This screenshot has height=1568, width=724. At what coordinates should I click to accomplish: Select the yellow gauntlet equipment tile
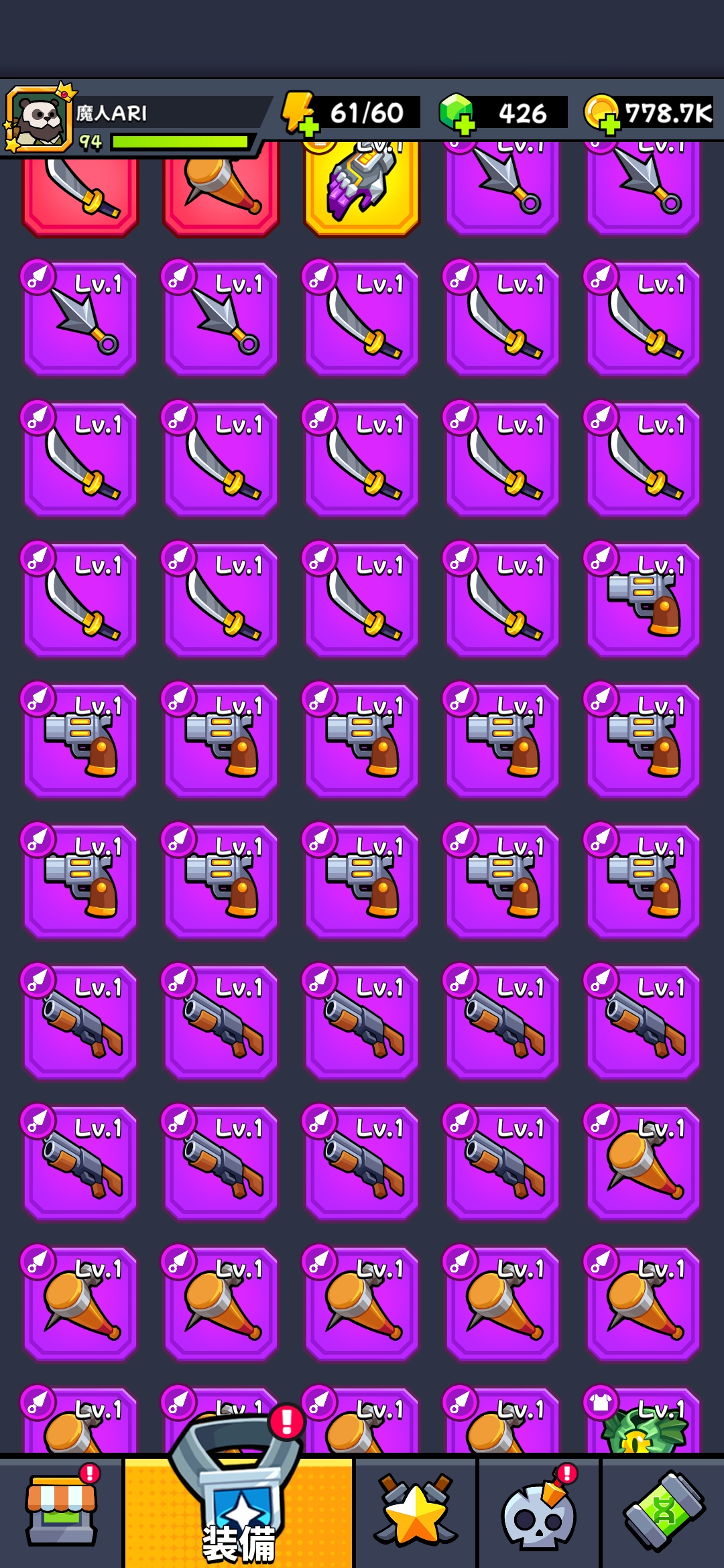[362, 188]
